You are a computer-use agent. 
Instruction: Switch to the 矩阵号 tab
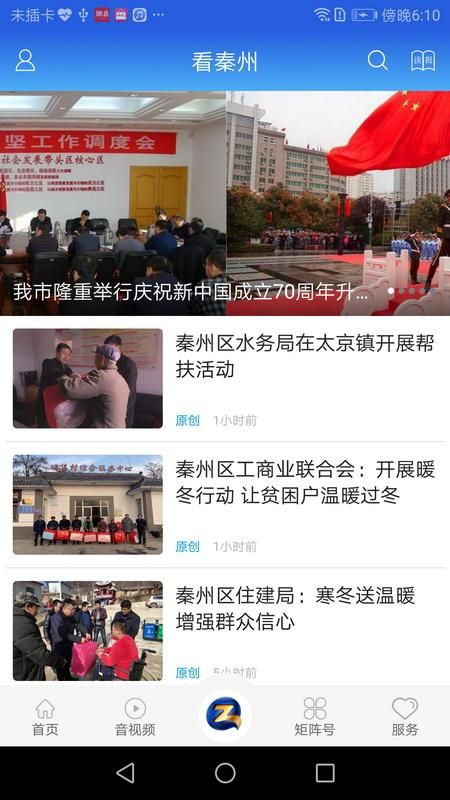tap(315, 717)
